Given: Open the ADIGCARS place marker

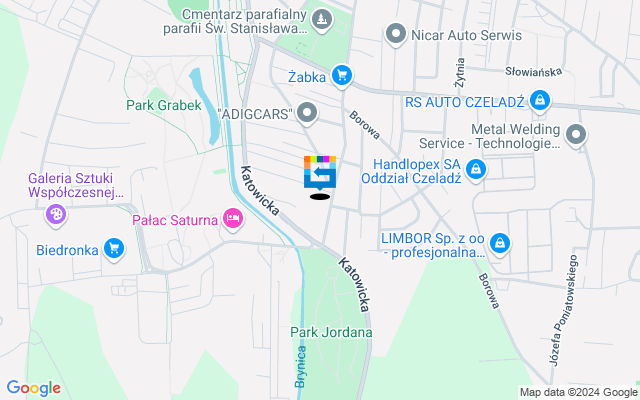Looking at the screenshot, I should [306, 111].
